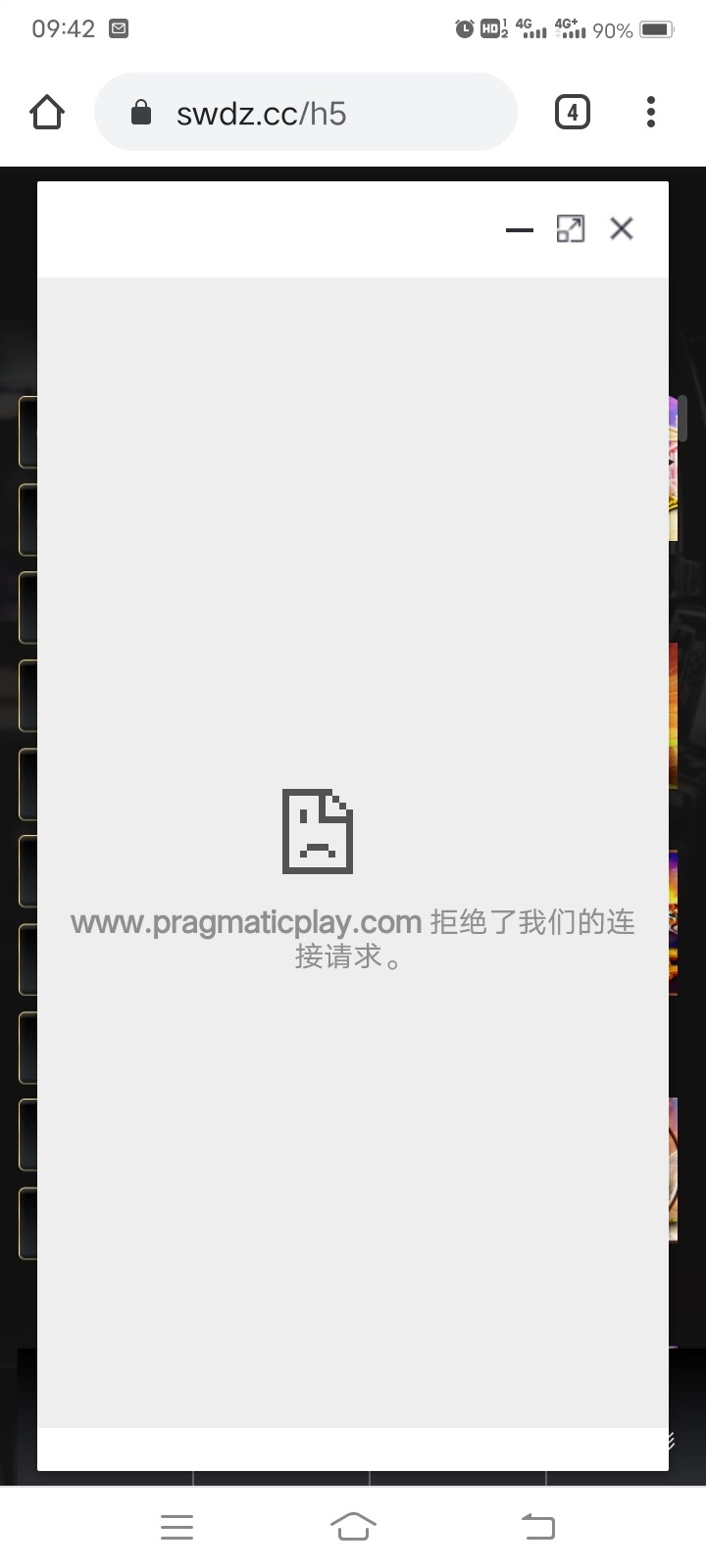Close the popup window

[x=622, y=229]
